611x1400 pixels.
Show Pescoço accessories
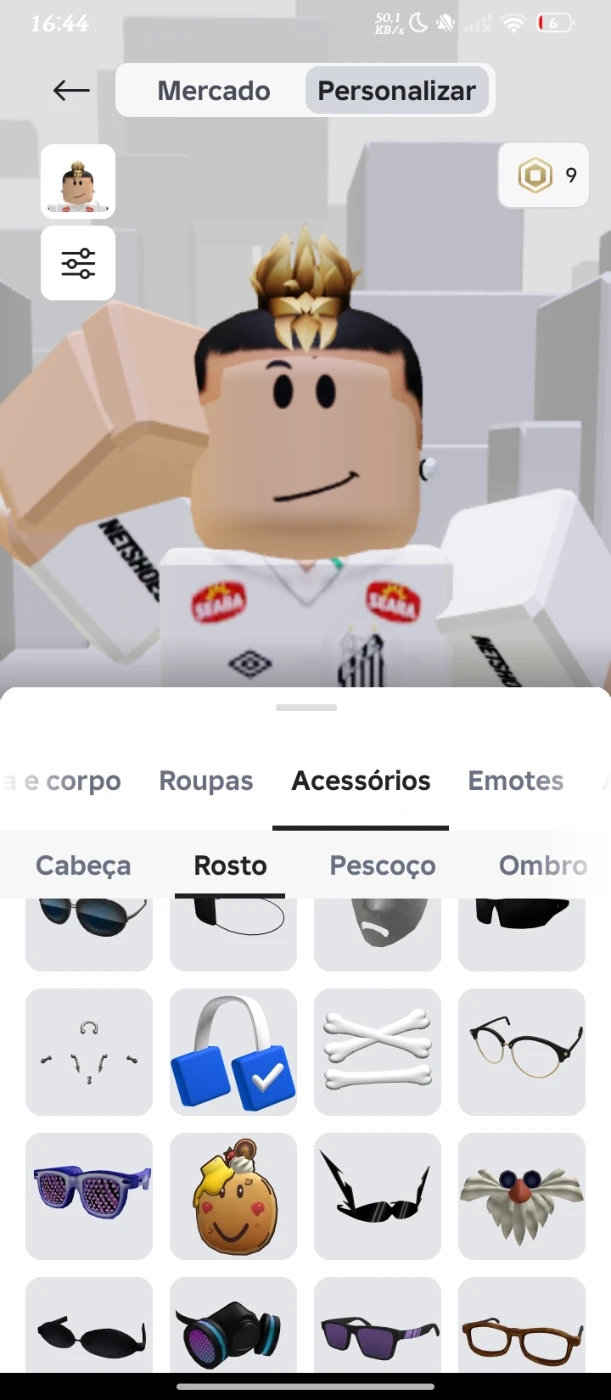[x=382, y=866]
